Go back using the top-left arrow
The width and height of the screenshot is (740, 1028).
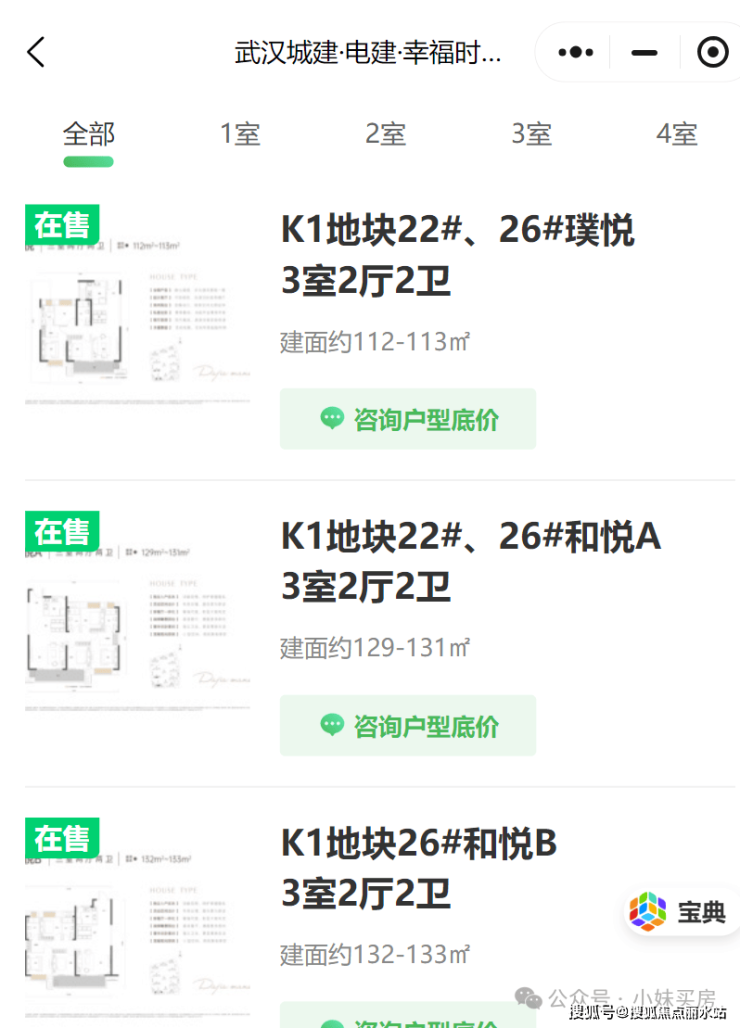click(x=36, y=52)
